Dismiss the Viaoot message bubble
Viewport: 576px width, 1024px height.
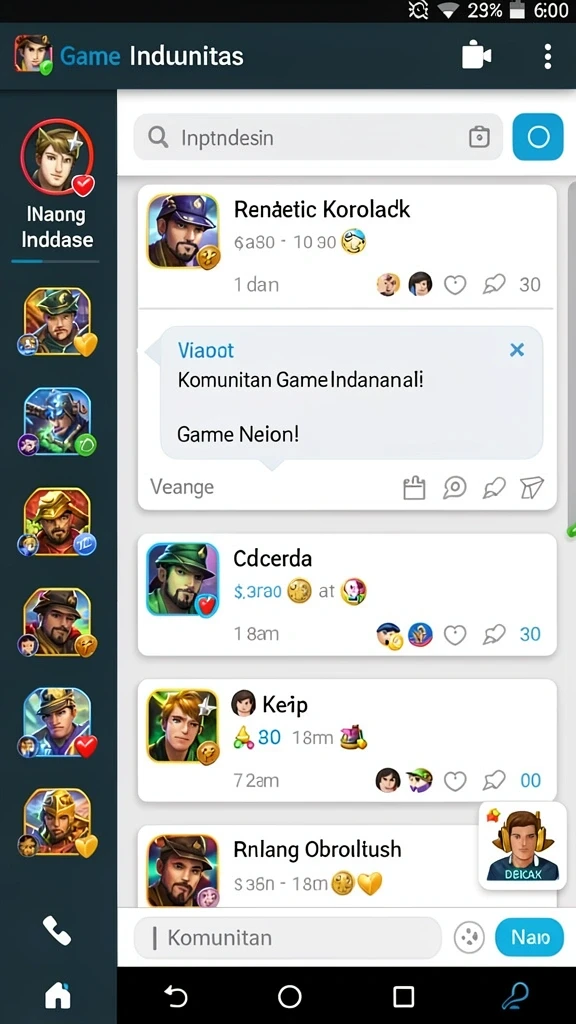517,350
